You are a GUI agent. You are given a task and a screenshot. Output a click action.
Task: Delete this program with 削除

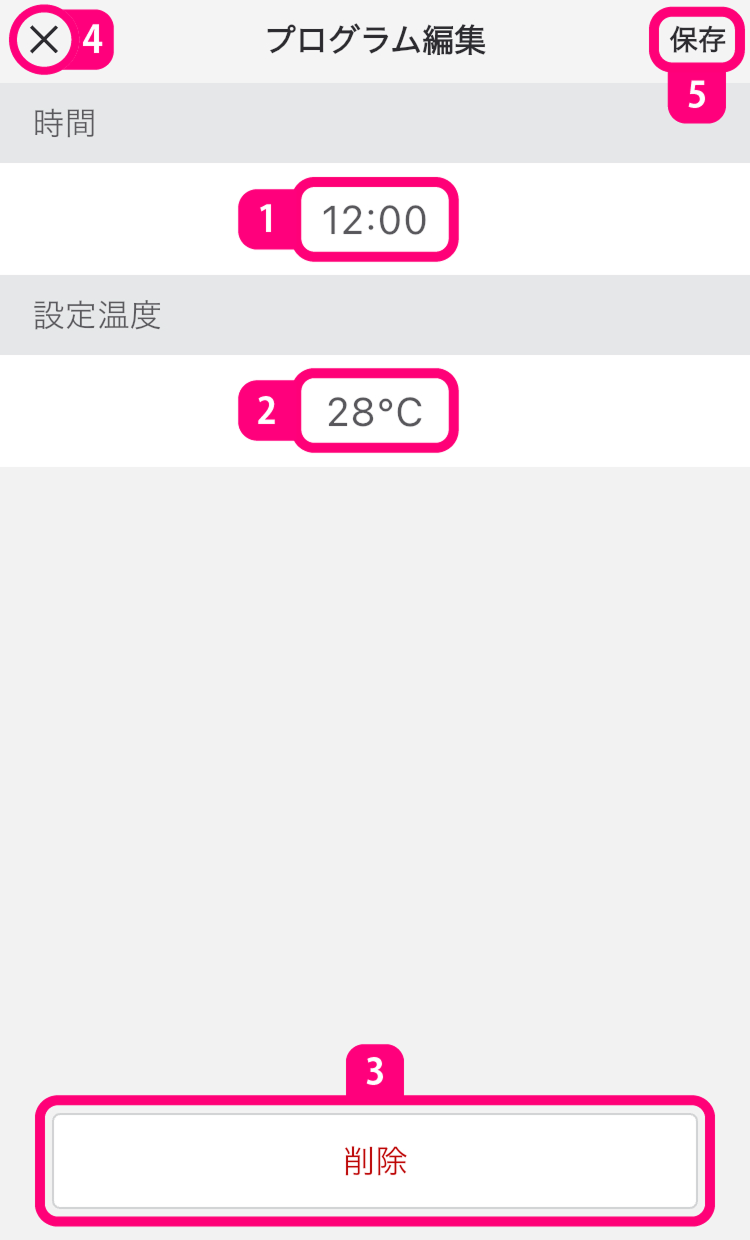point(375,1161)
